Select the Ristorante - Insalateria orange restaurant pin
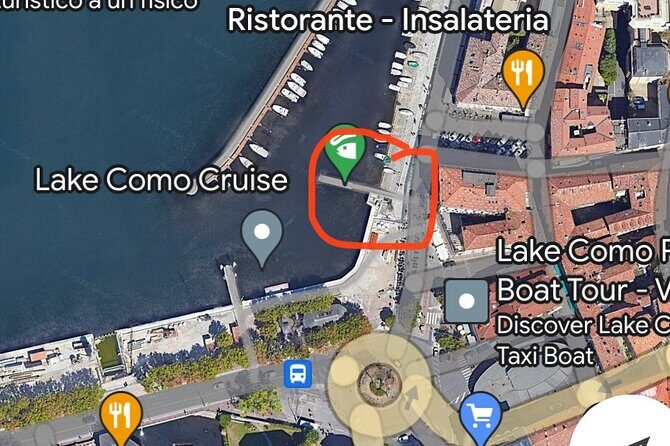Viewport: 670px width, 446px height. pyautogui.click(x=521, y=72)
